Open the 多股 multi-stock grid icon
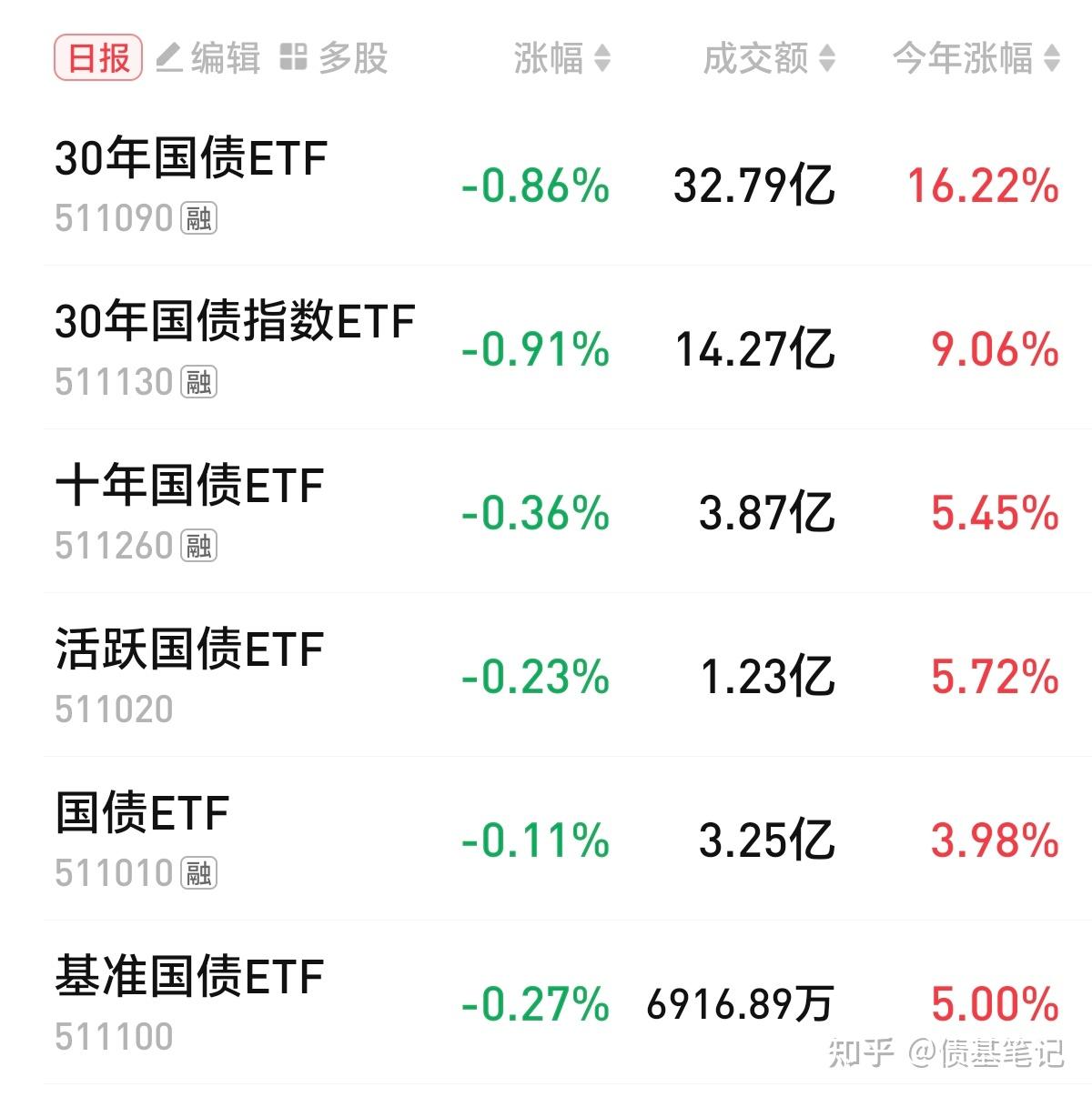The image size is (1092, 1097). click(294, 56)
